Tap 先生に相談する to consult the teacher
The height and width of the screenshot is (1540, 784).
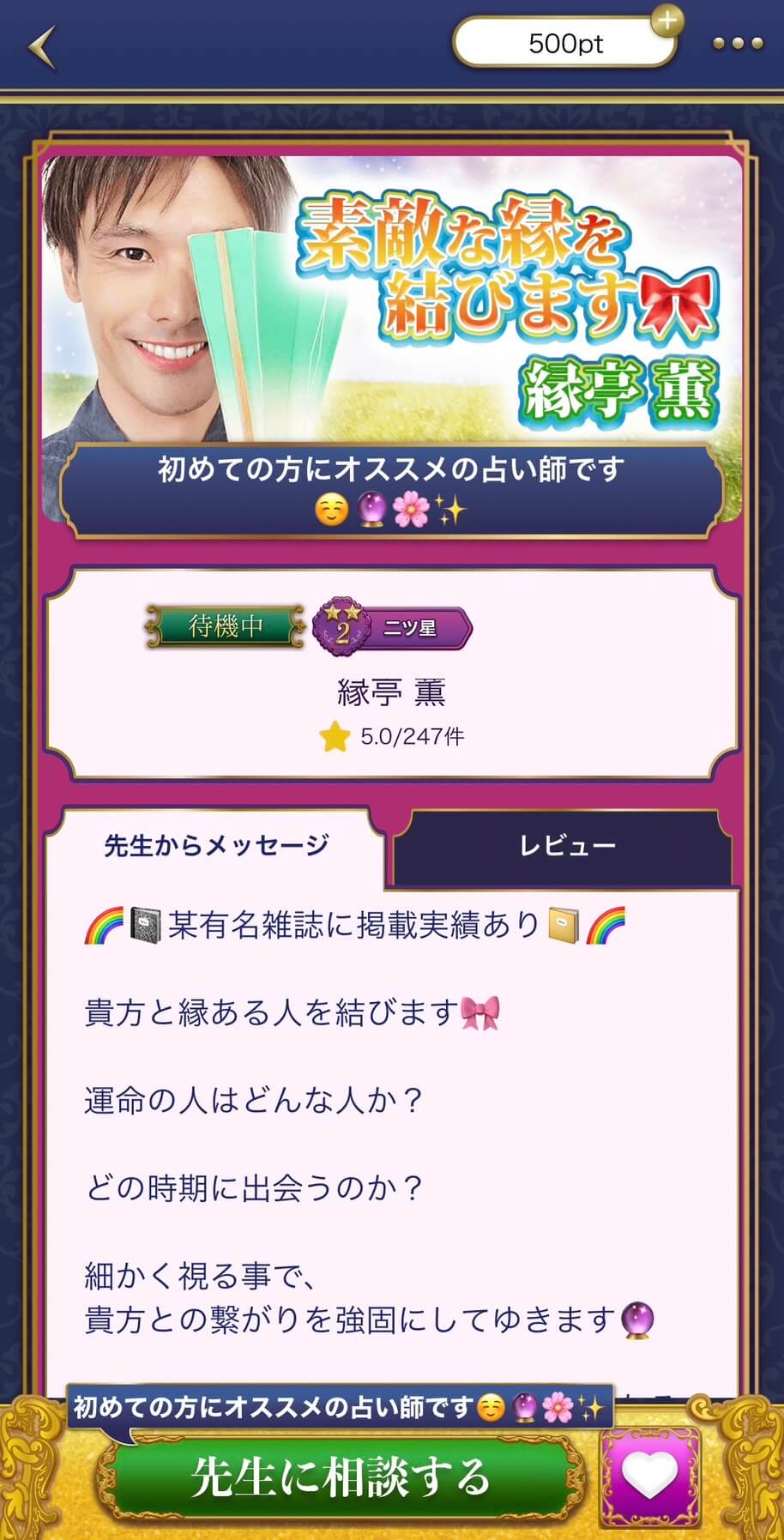tap(340, 1477)
